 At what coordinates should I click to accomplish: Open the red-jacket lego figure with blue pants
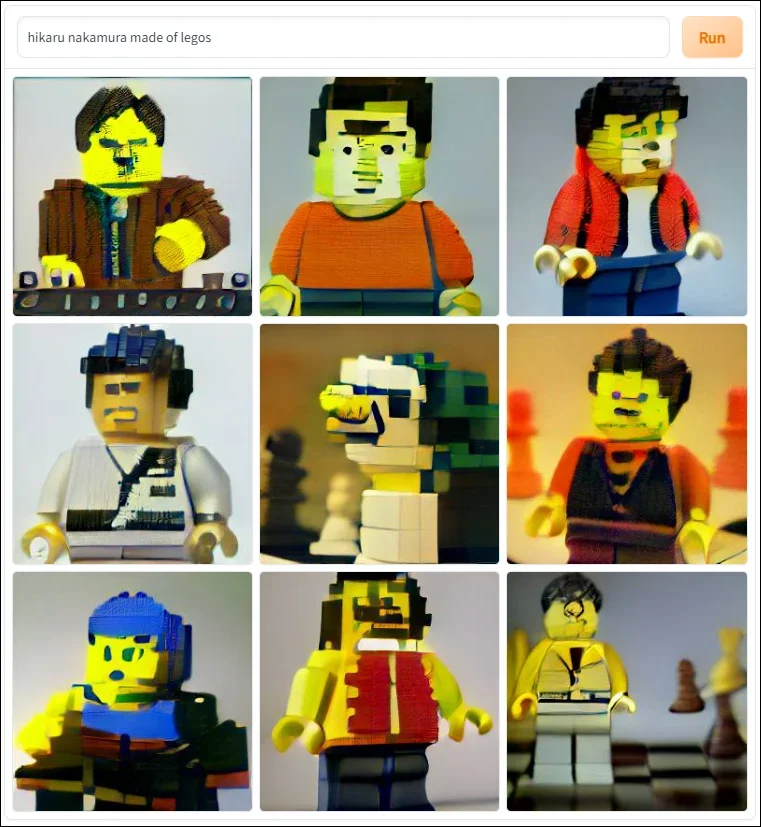626,196
